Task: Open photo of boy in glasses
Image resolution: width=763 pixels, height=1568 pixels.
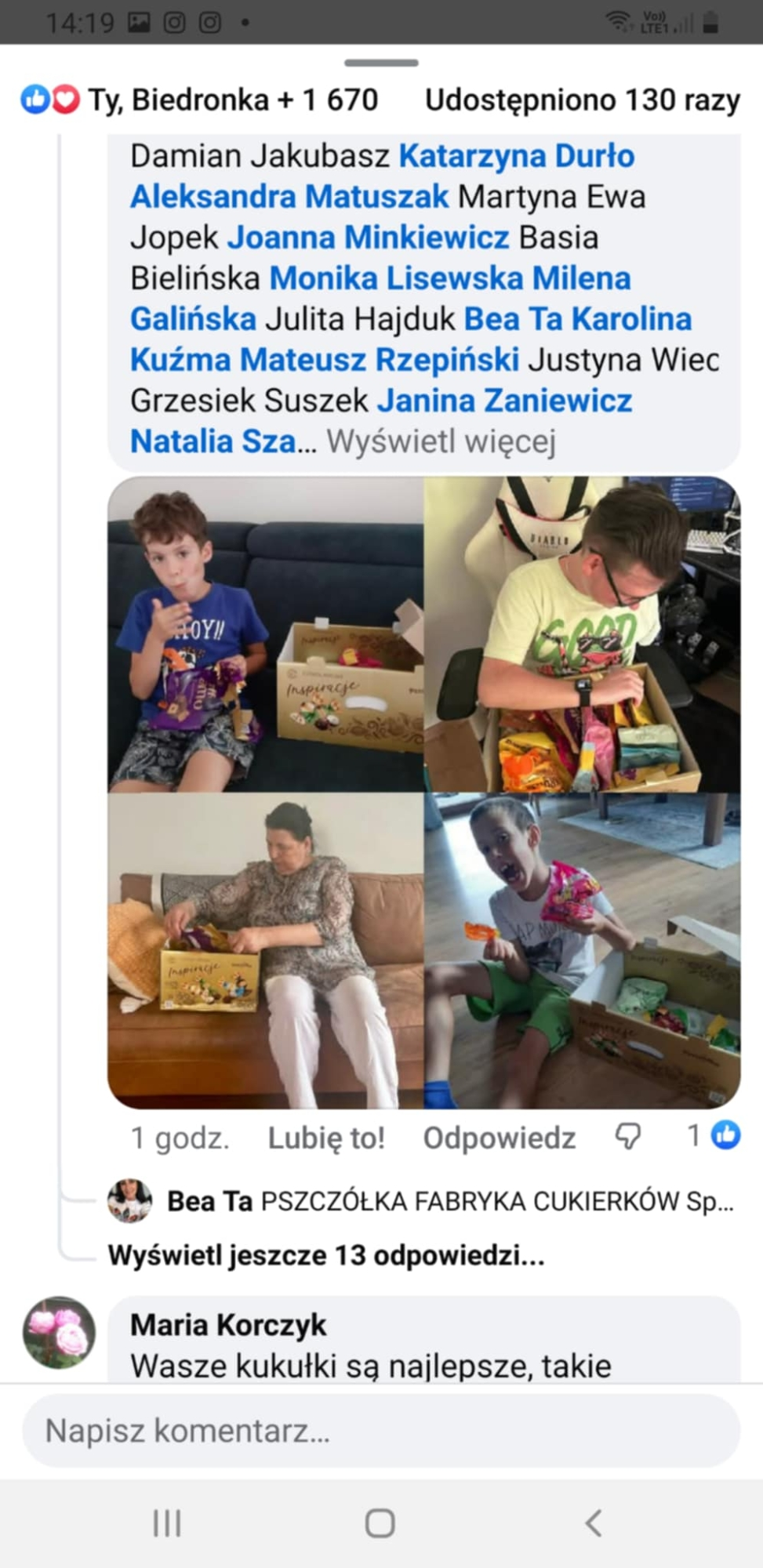Action: pos(582,635)
